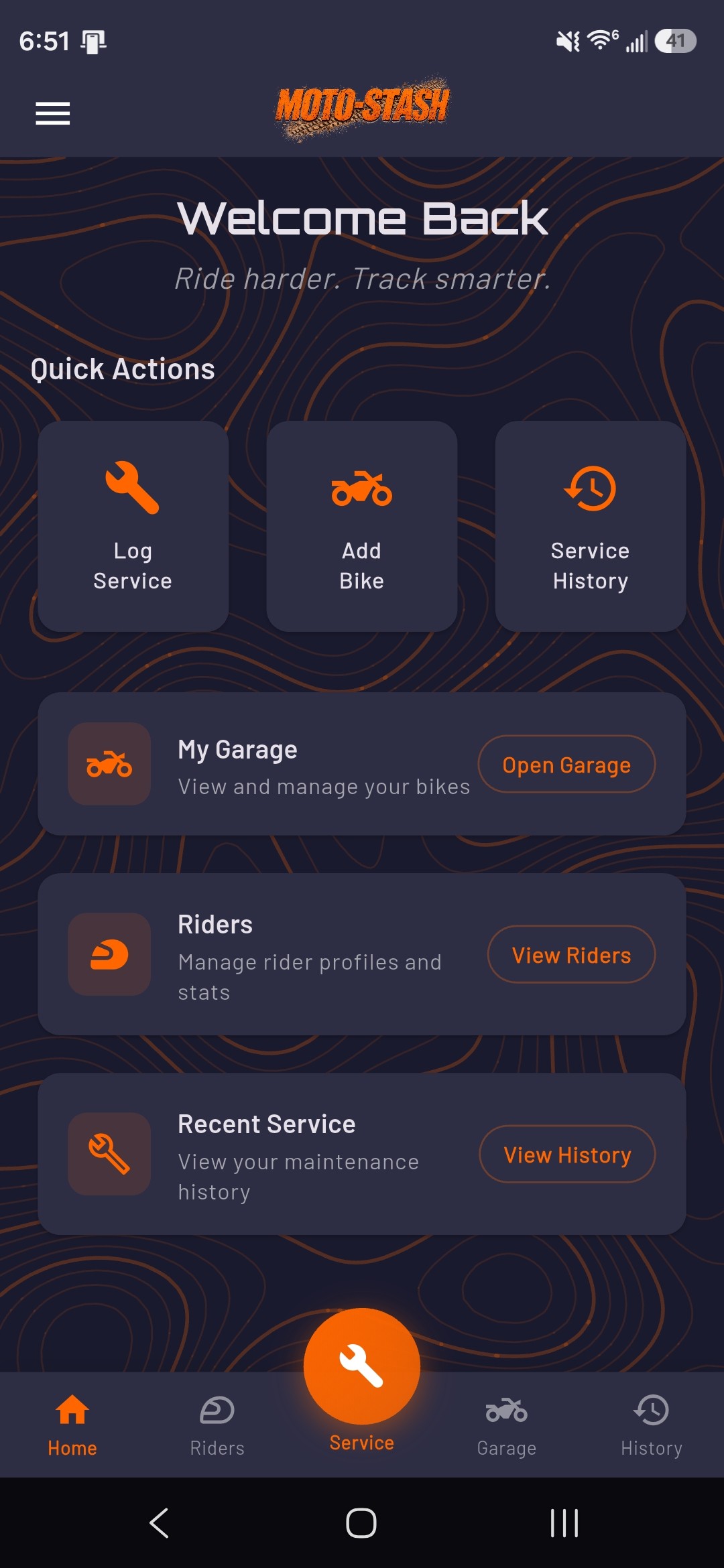Select the Riders tab
The height and width of the screenshot is (1568, 724).
point(217,1424)
